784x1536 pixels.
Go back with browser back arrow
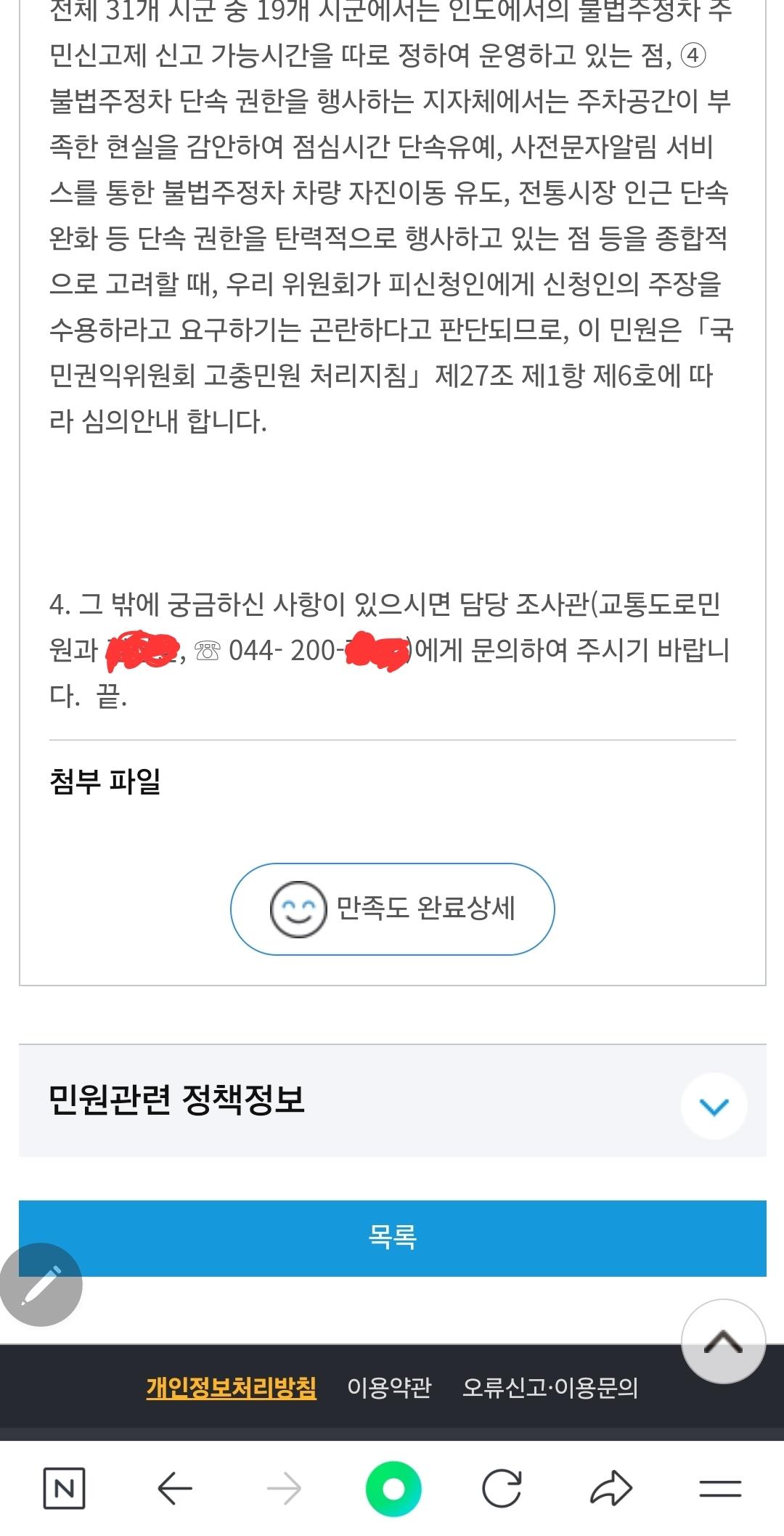point(175,1489)
